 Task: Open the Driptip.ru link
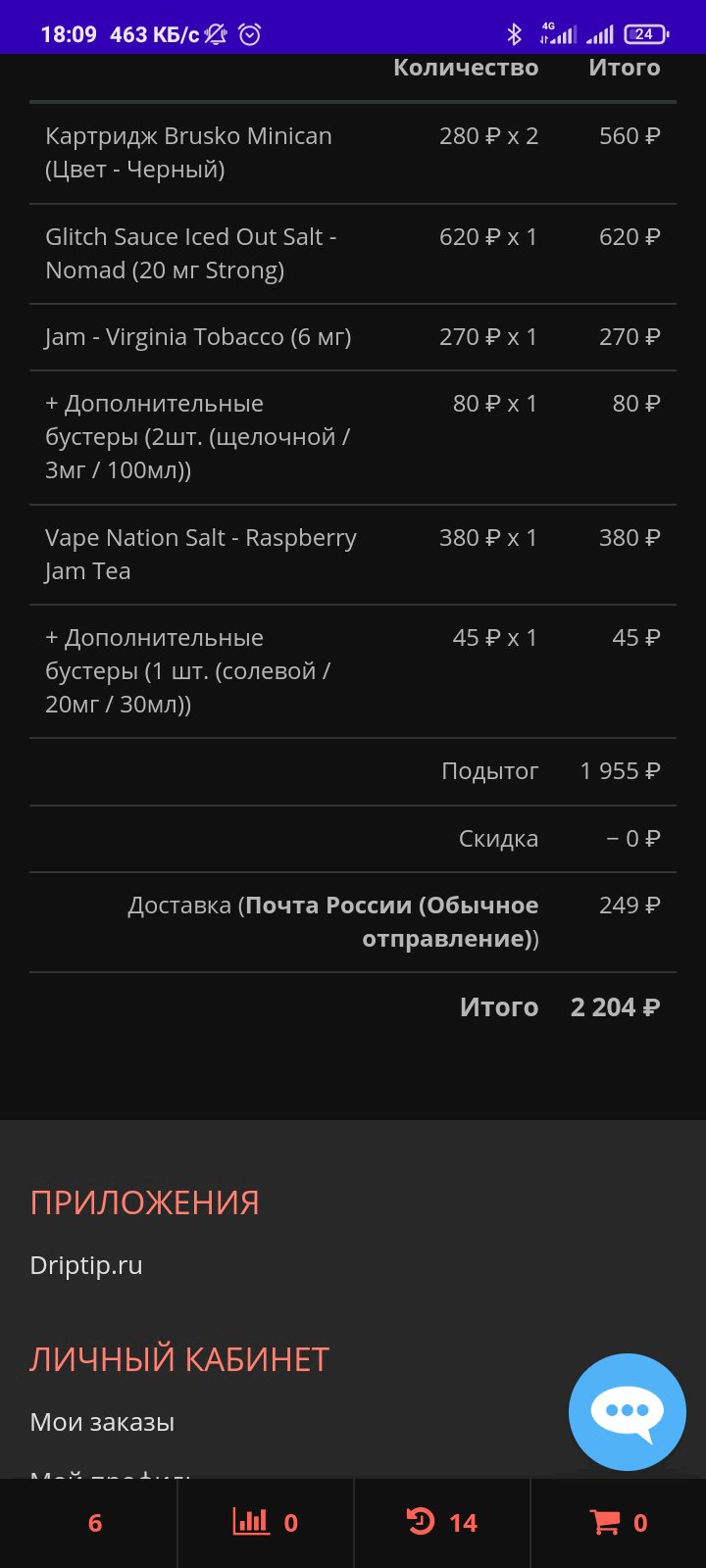[x=86, y=1265]
